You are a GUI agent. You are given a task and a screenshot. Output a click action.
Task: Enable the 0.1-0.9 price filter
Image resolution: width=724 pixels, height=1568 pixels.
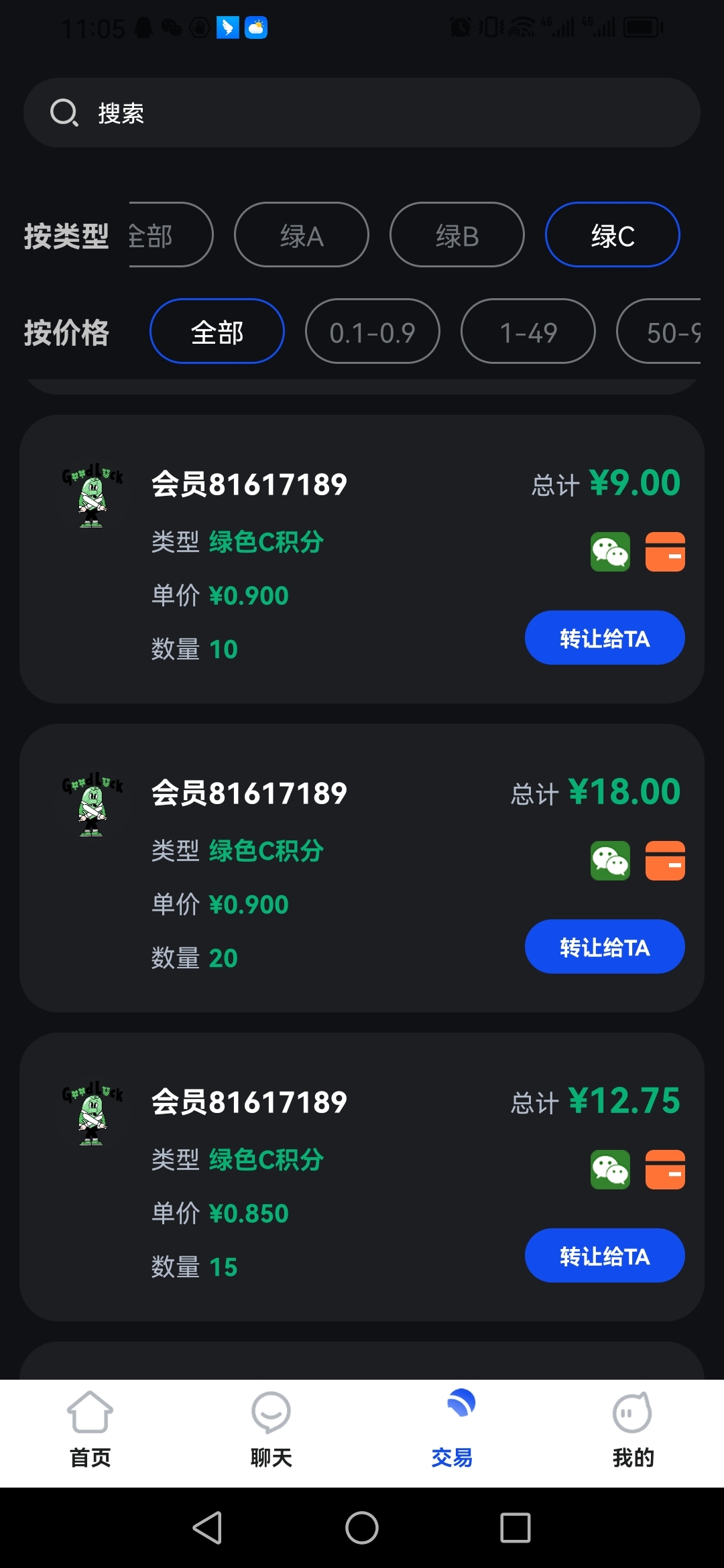point(372,332)
